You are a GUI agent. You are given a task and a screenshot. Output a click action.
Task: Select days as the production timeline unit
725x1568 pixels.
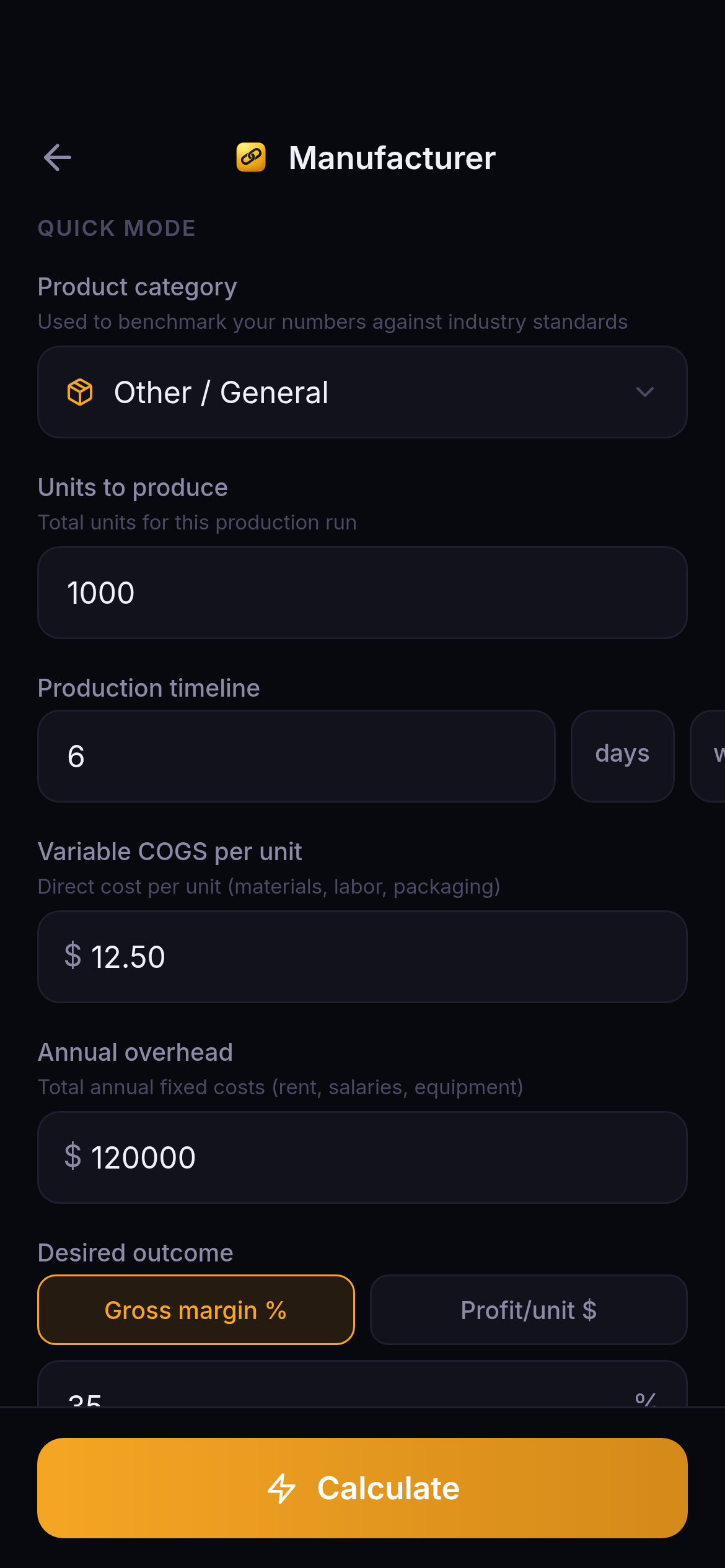click(622, 755)
